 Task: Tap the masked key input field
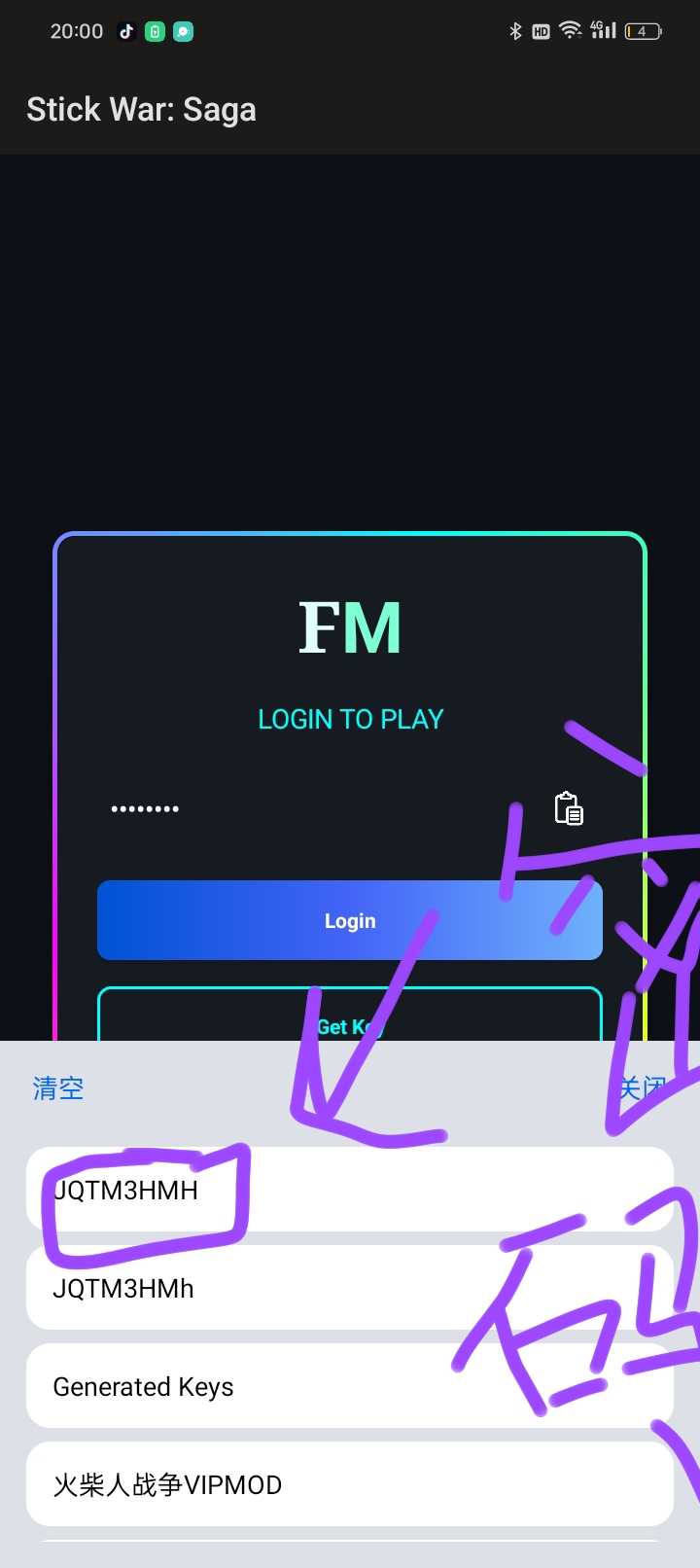pos(311,808)
